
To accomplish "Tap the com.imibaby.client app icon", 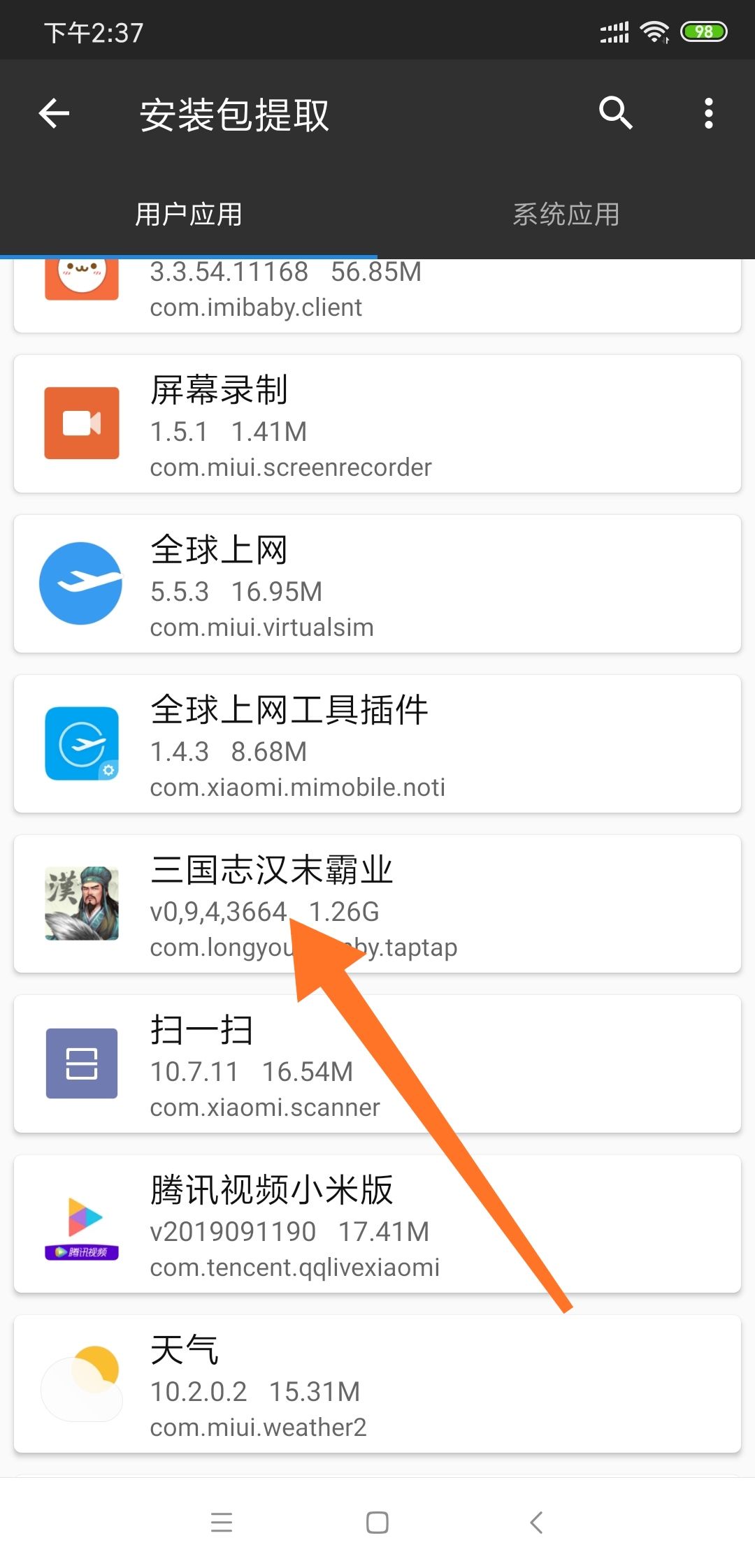I will click(x=81, y=280).
